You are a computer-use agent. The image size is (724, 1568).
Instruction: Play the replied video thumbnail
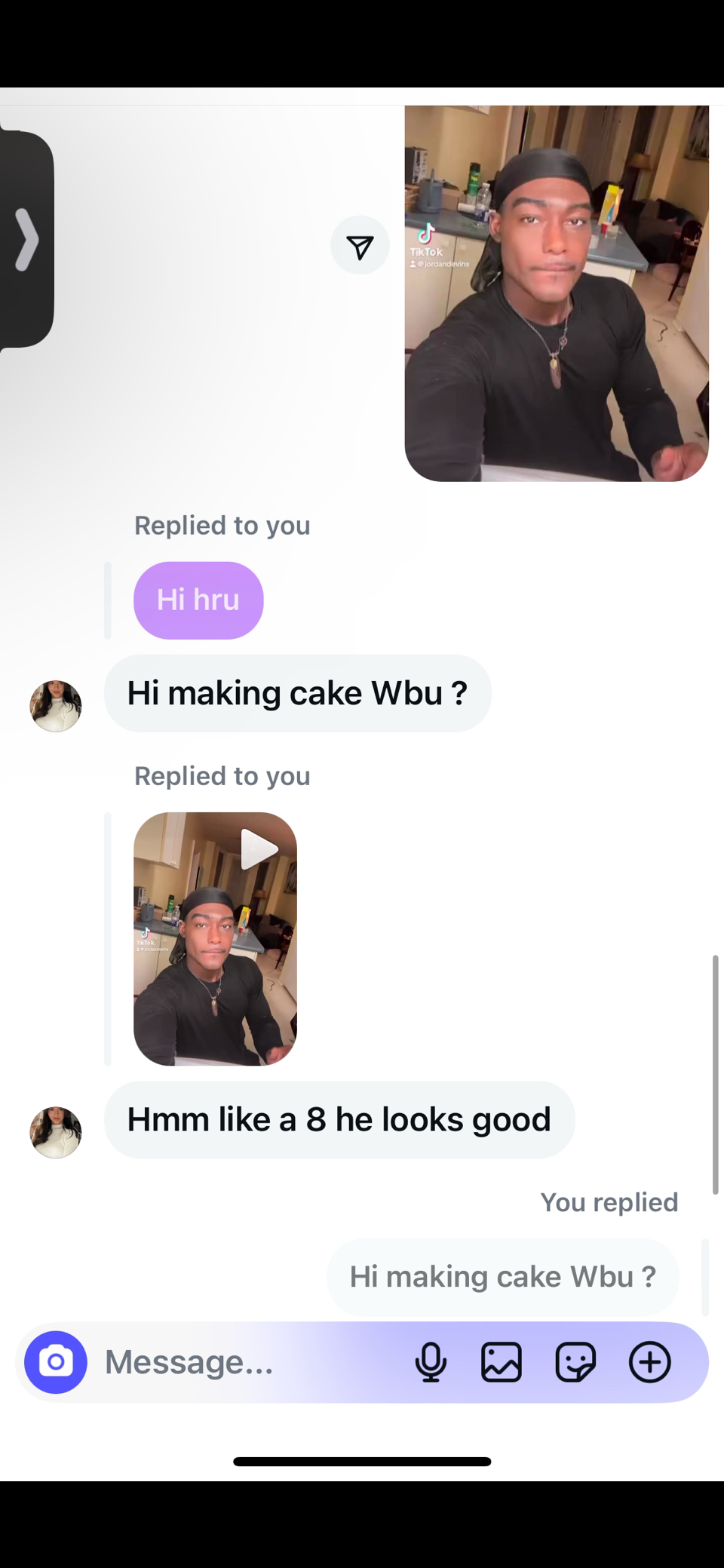point(216,938)
